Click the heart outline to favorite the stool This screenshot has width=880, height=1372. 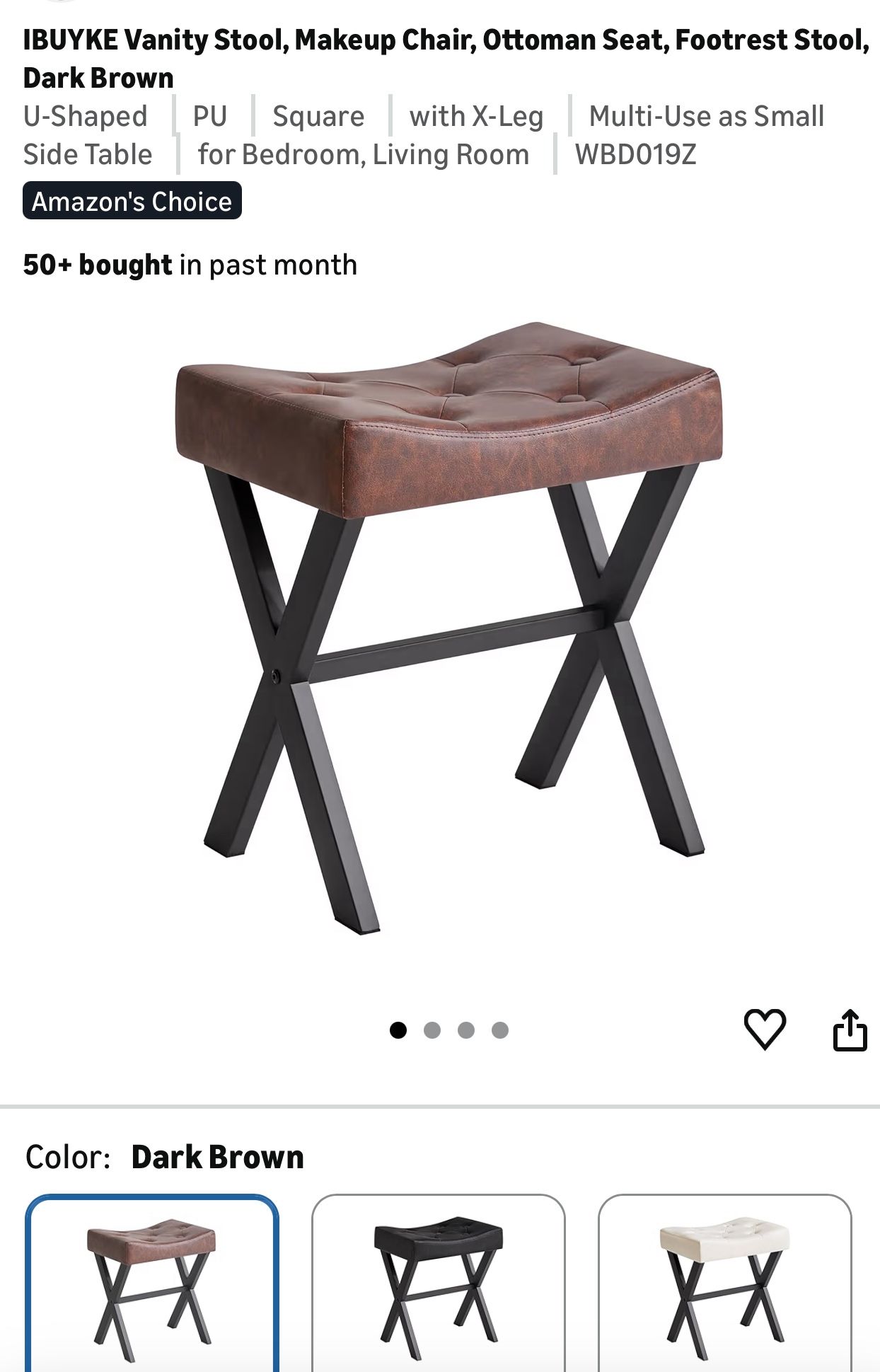[765, 1032]
